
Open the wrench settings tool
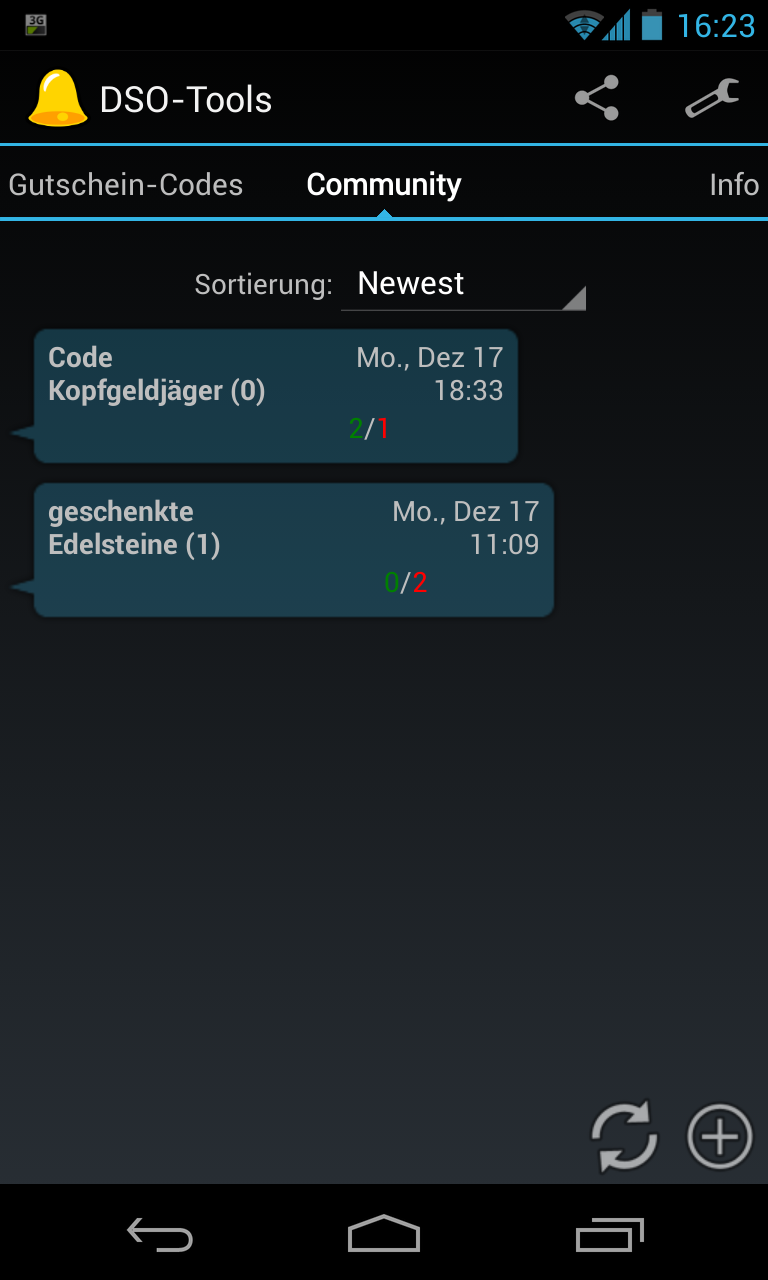coord(712,98)
